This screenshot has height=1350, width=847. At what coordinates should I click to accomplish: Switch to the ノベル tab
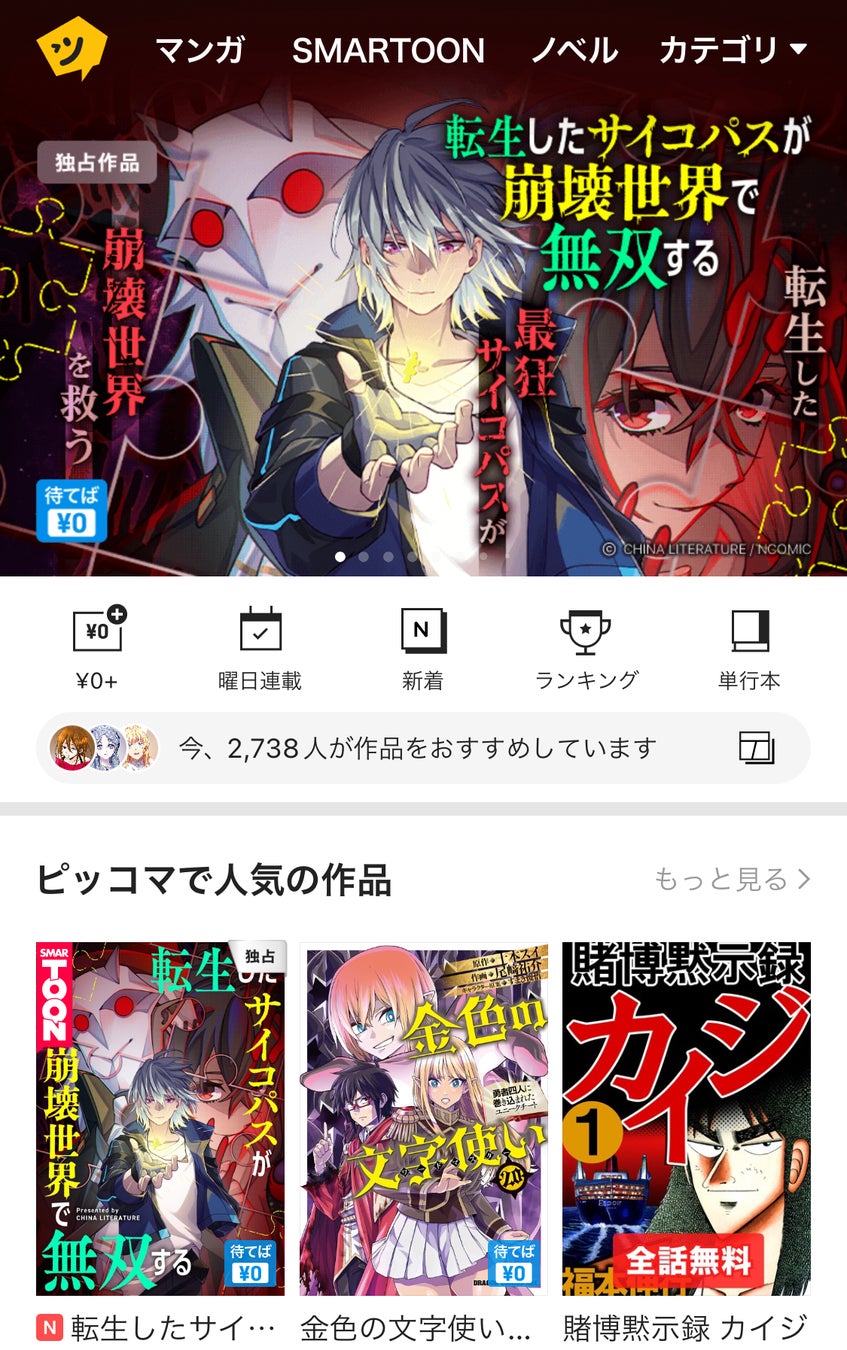[574, 50]
